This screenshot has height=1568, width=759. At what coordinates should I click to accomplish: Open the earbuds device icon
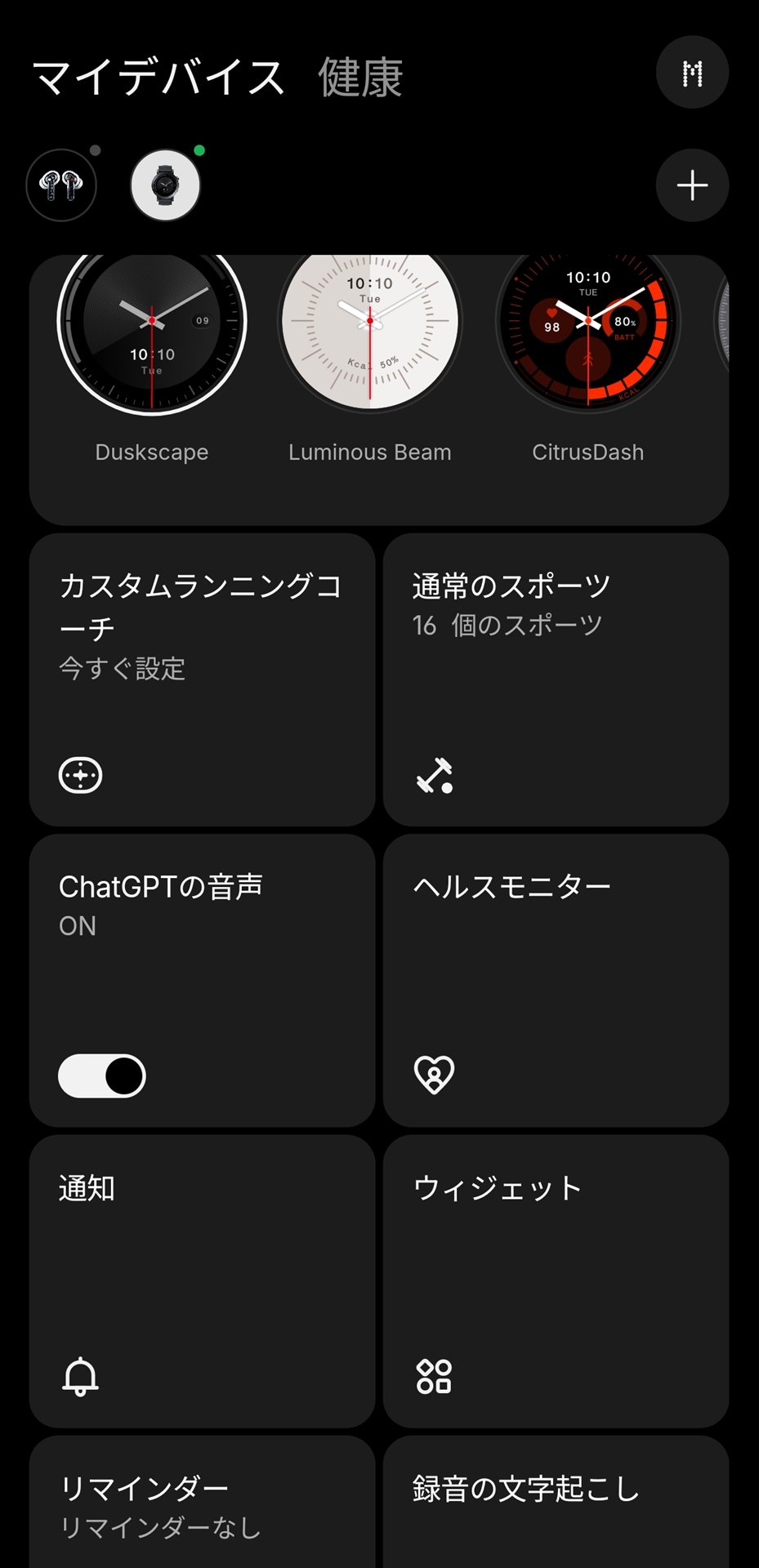pyautogui.click(x=61, y=185)
